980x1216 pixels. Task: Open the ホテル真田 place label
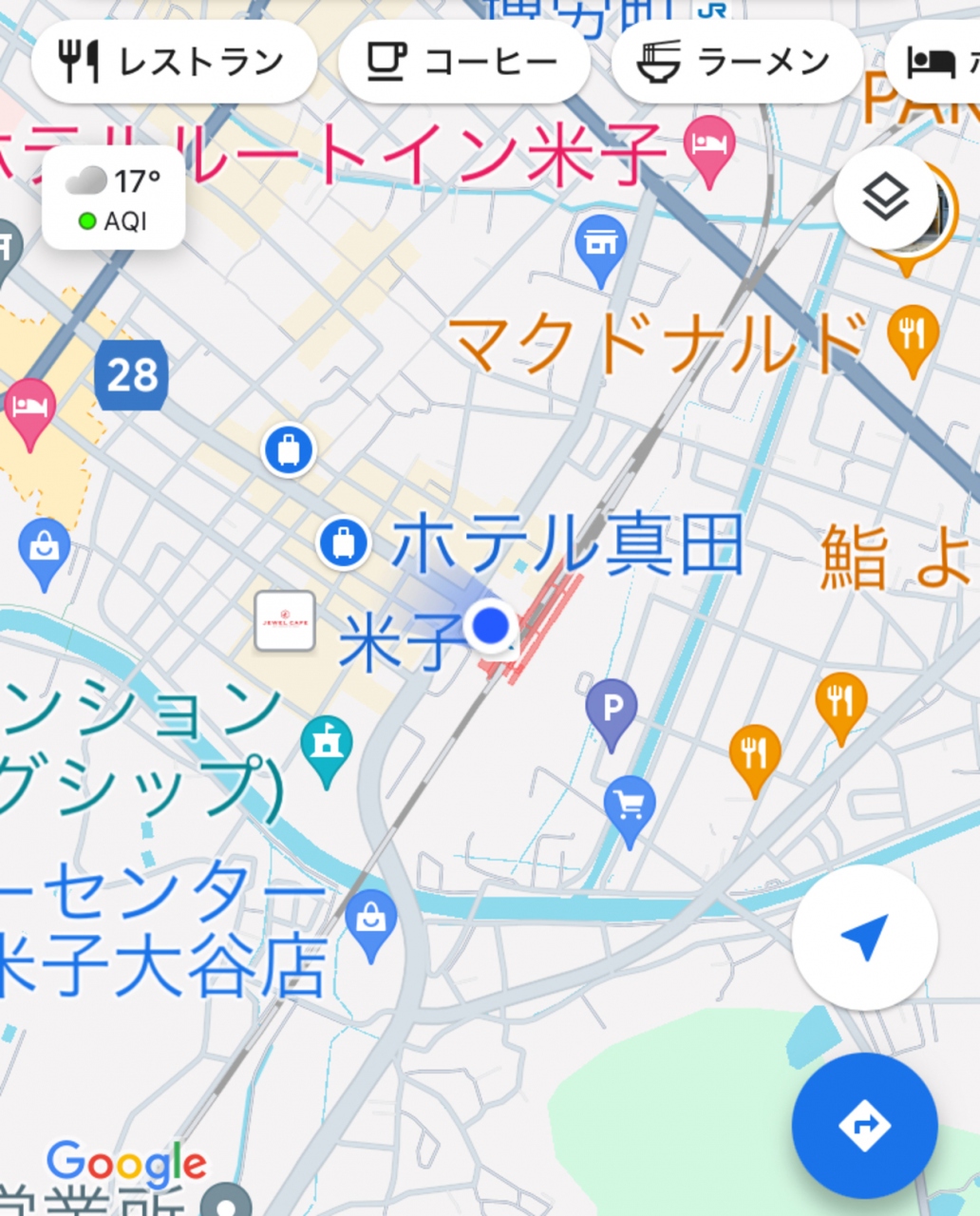tap(567, 545)
